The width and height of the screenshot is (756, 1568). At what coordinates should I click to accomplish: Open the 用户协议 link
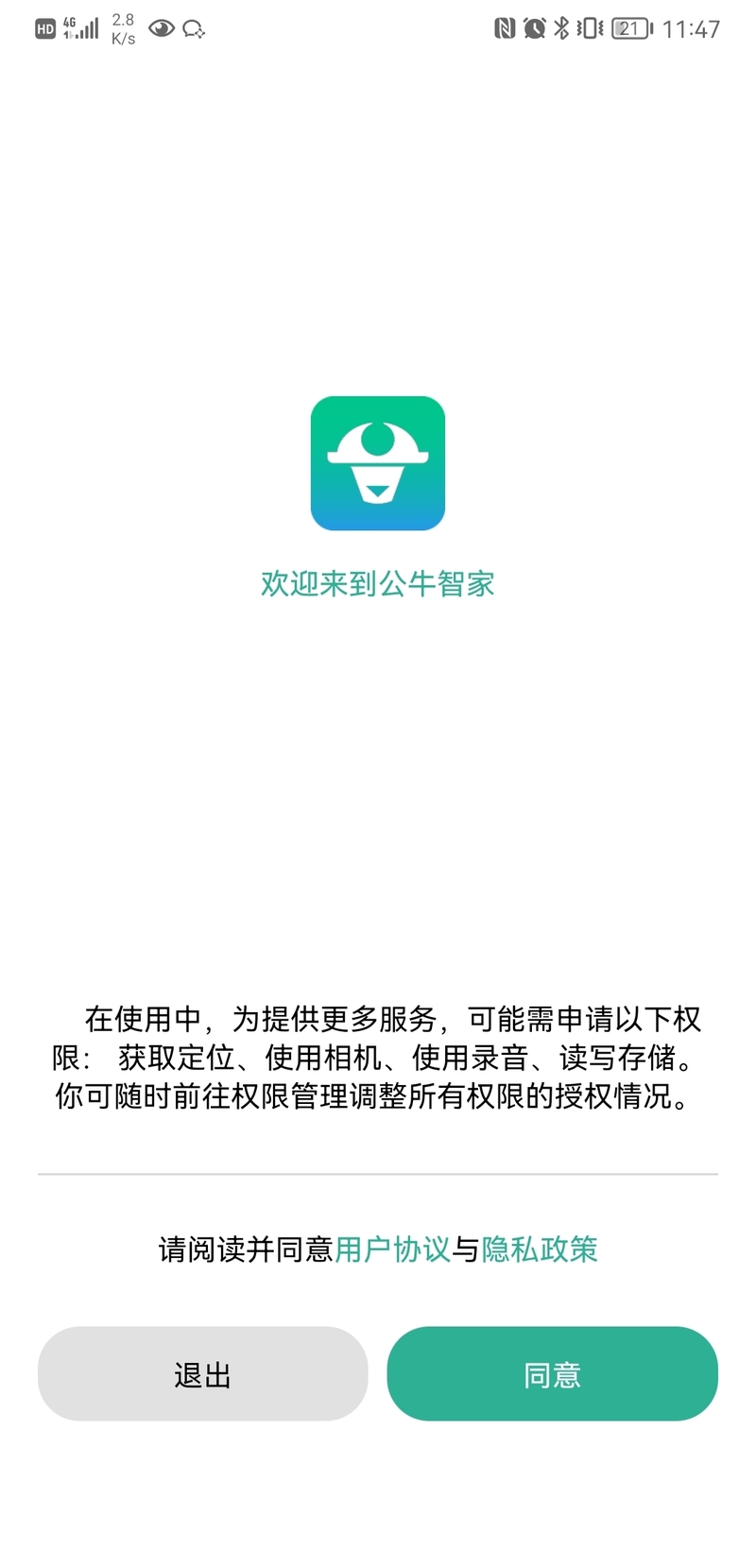392,1249
